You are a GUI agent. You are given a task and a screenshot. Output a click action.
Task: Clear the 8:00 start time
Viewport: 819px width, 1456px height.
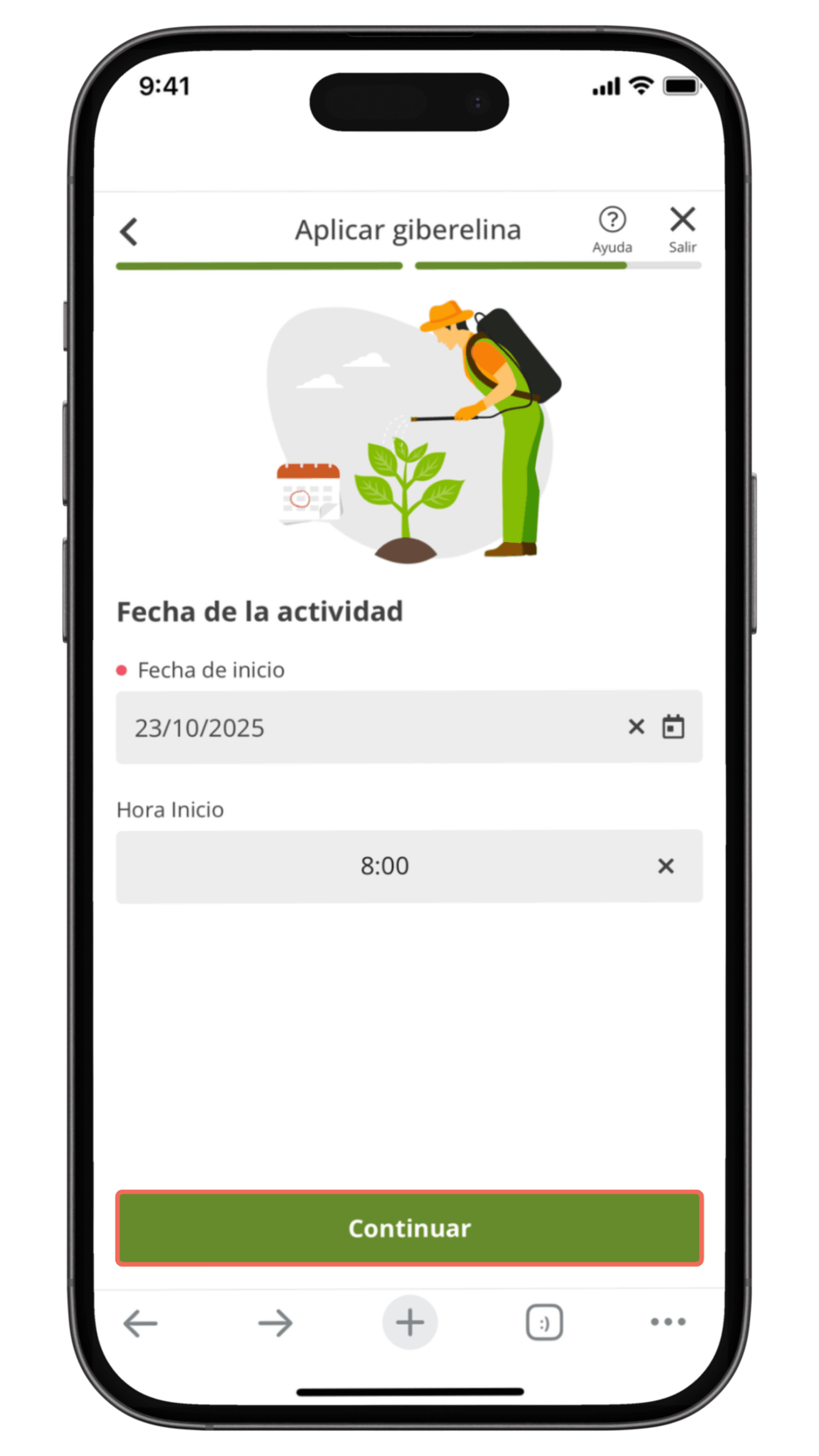pyautogui.click(x=665, y=866)
